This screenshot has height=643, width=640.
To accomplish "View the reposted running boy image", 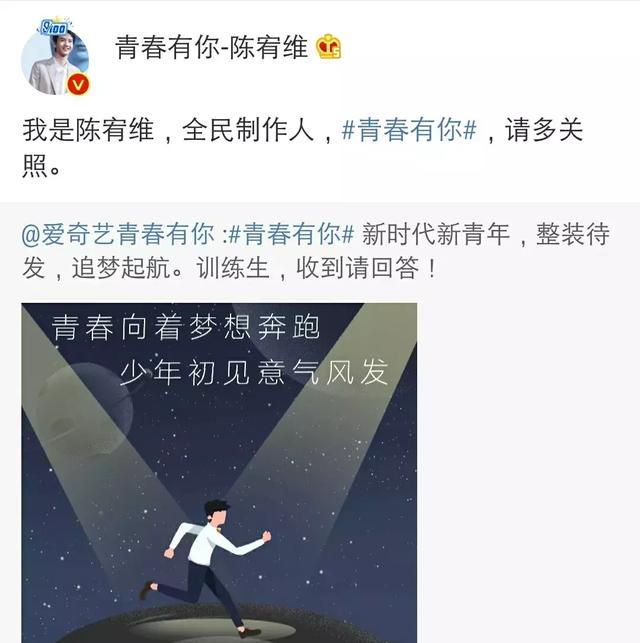I will (219, 470).
